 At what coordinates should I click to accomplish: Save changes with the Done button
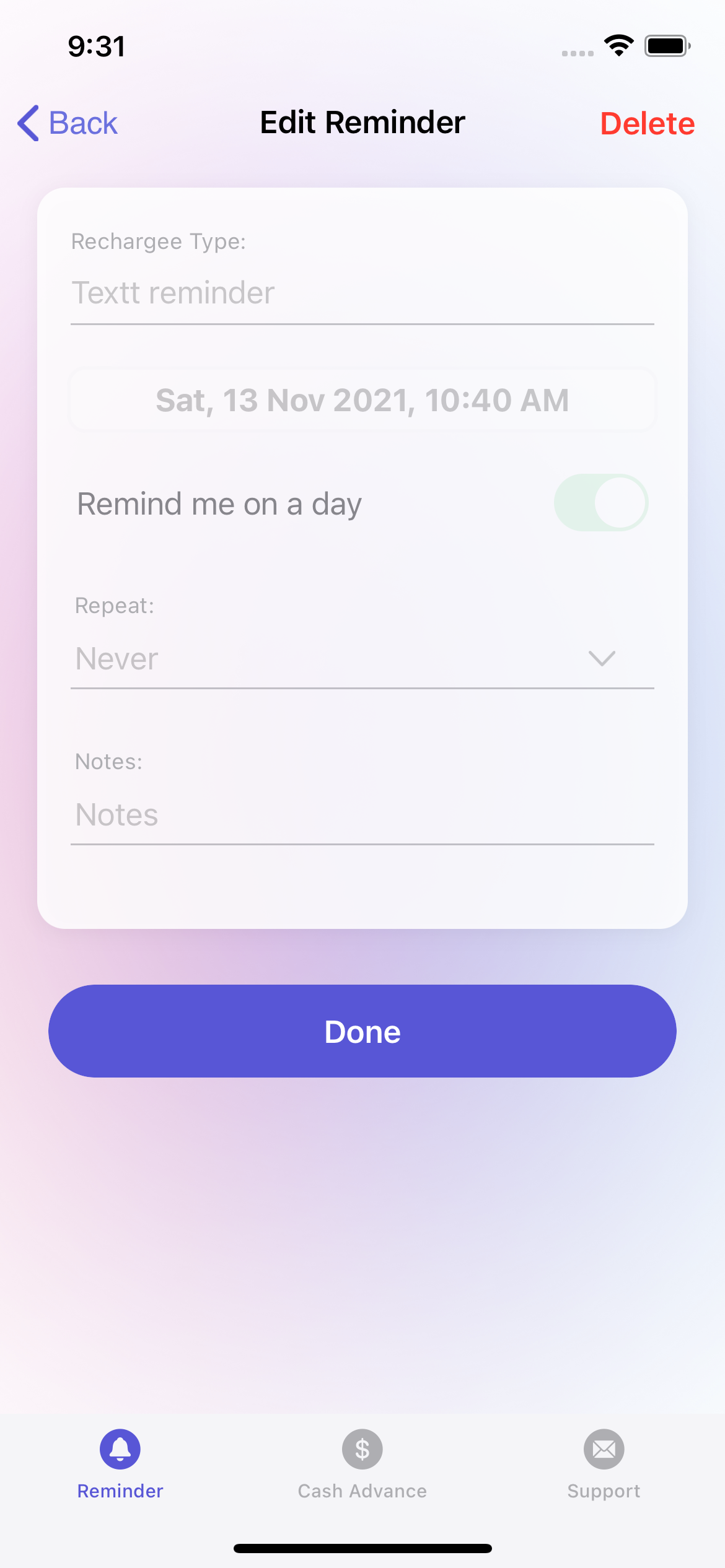[x=362, y=1031]
